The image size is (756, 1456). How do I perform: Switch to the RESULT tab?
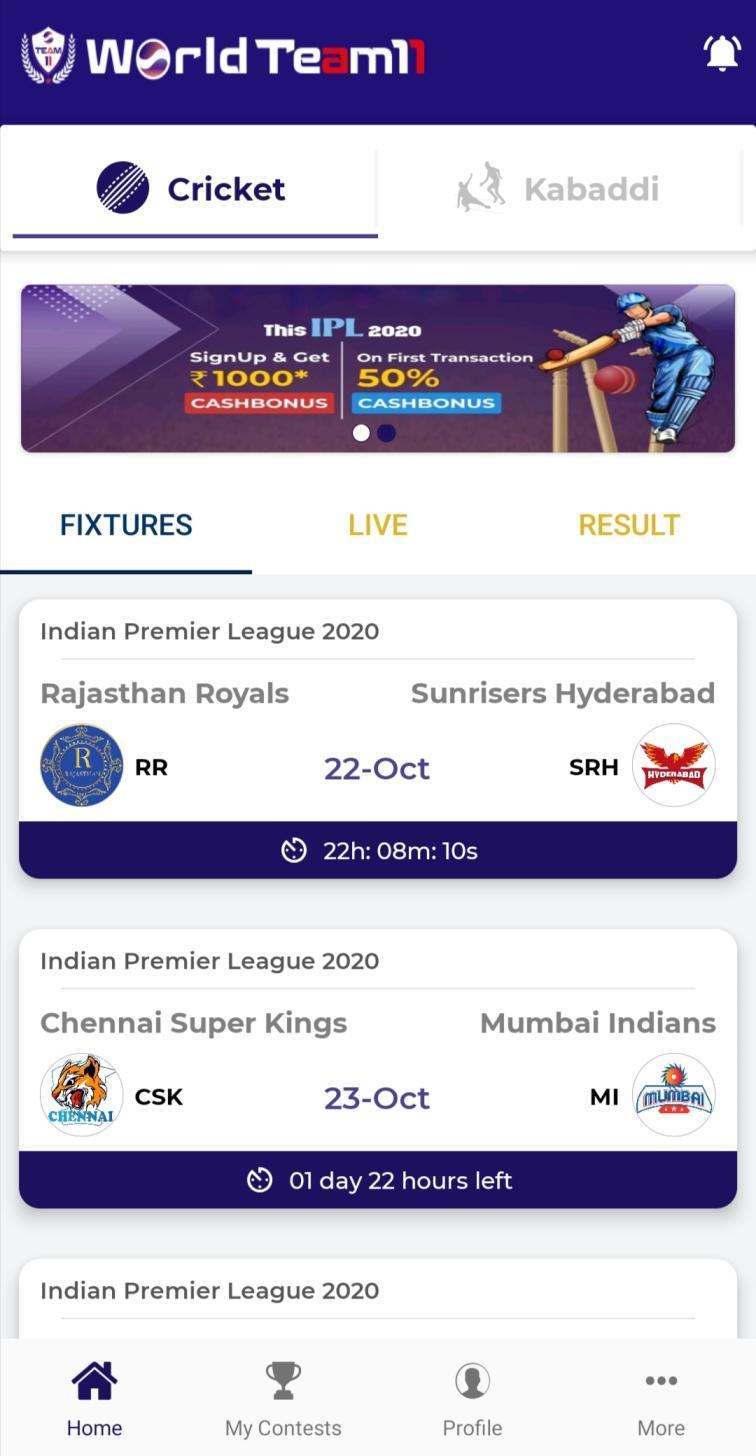tap(629, 525)
